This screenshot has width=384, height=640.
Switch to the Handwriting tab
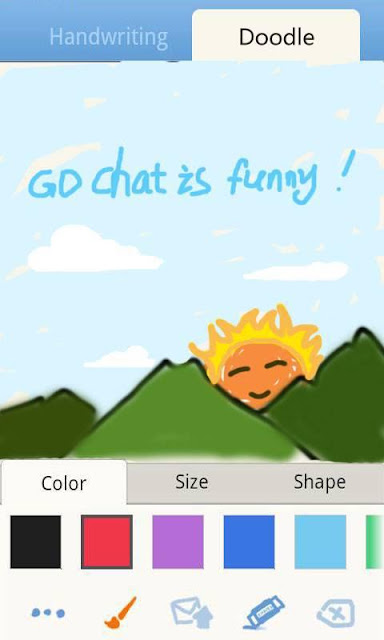(109, 37)
